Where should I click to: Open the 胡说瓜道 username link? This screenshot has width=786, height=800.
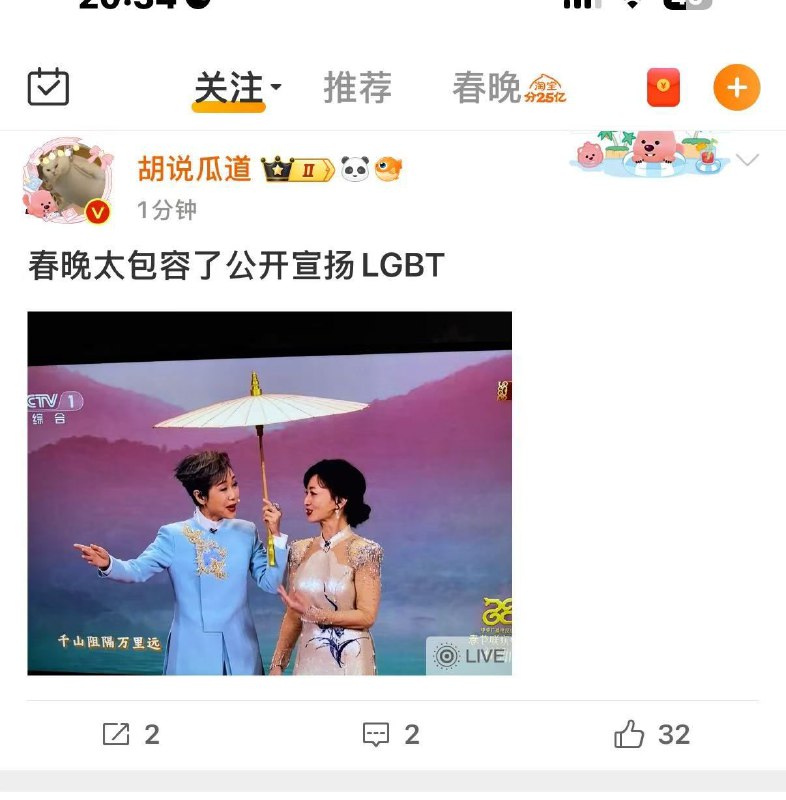click(195, 169)
